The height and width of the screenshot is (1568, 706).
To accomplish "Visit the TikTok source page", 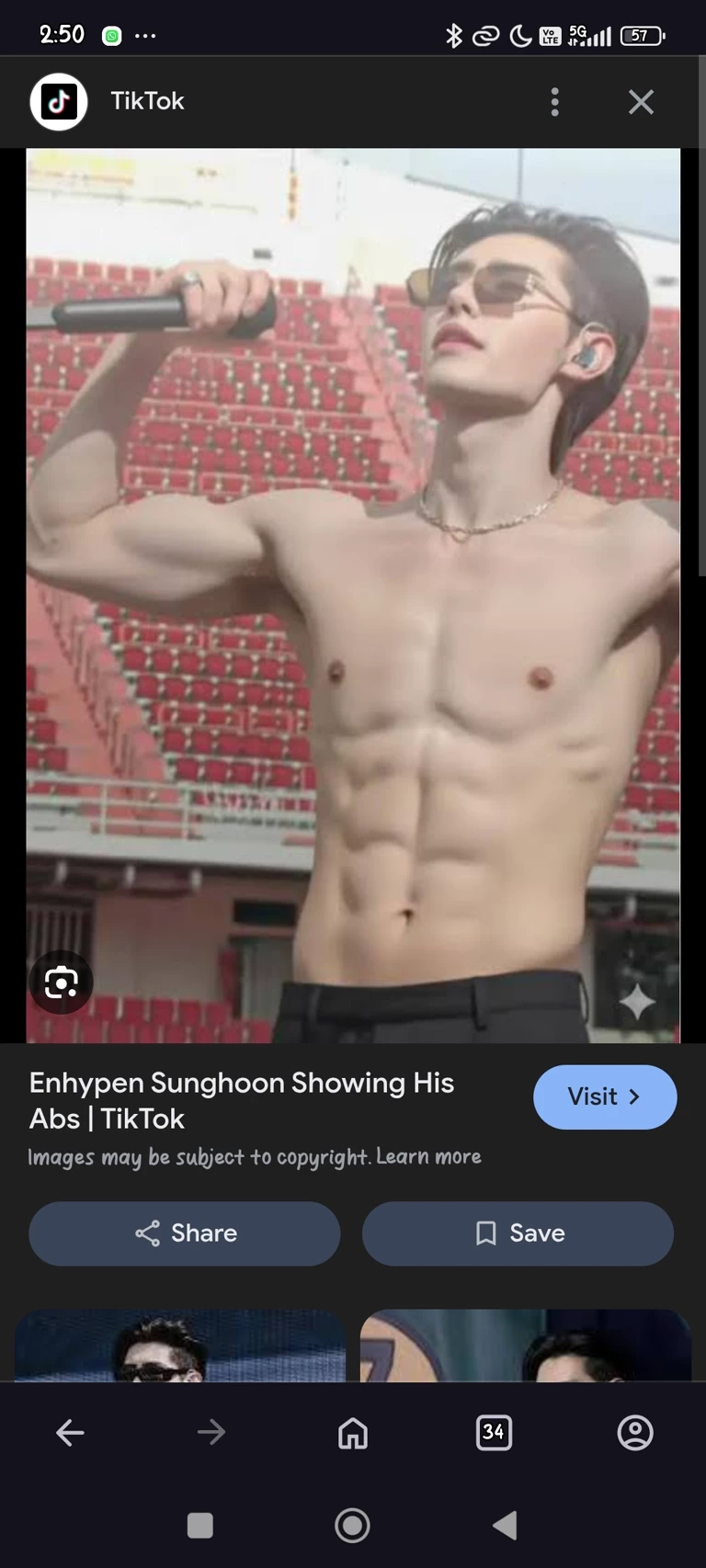I will click(x=604, y=1096).
